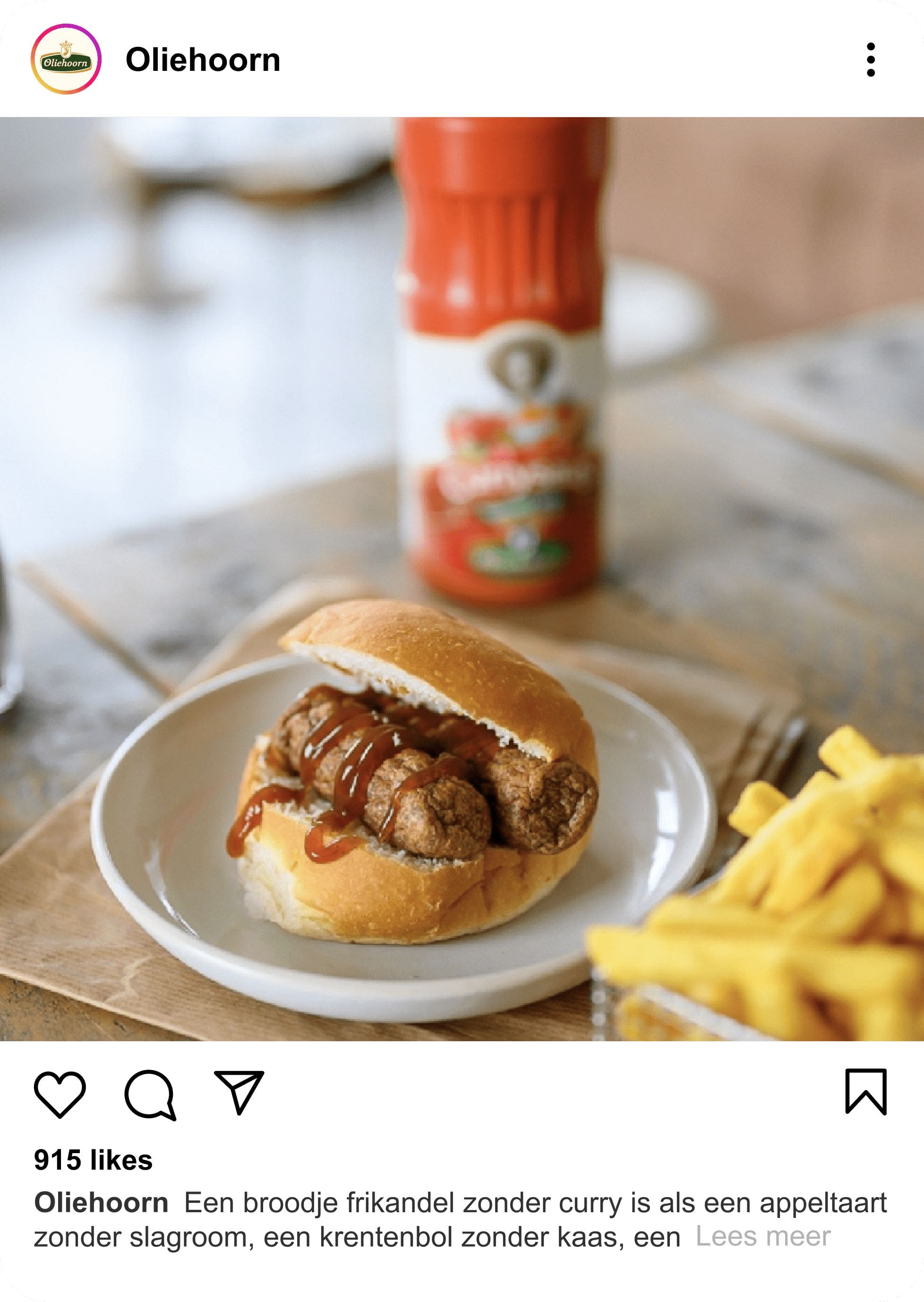View the 915 likes list
This screenshot has width=924, height=1302.
(x=94, y=1160)
